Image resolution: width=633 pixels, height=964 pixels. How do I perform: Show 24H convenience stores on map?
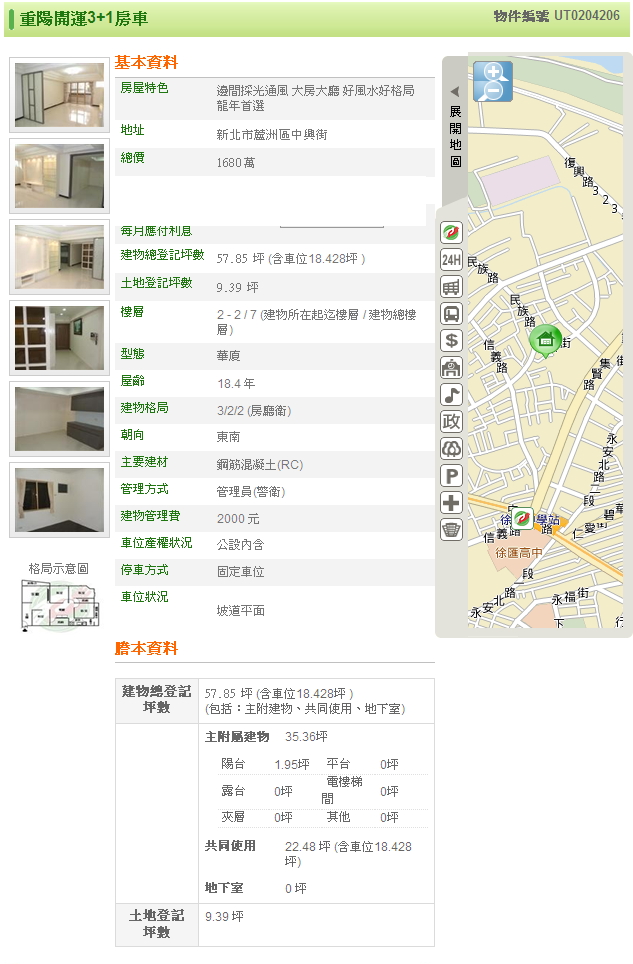(451, 260)
